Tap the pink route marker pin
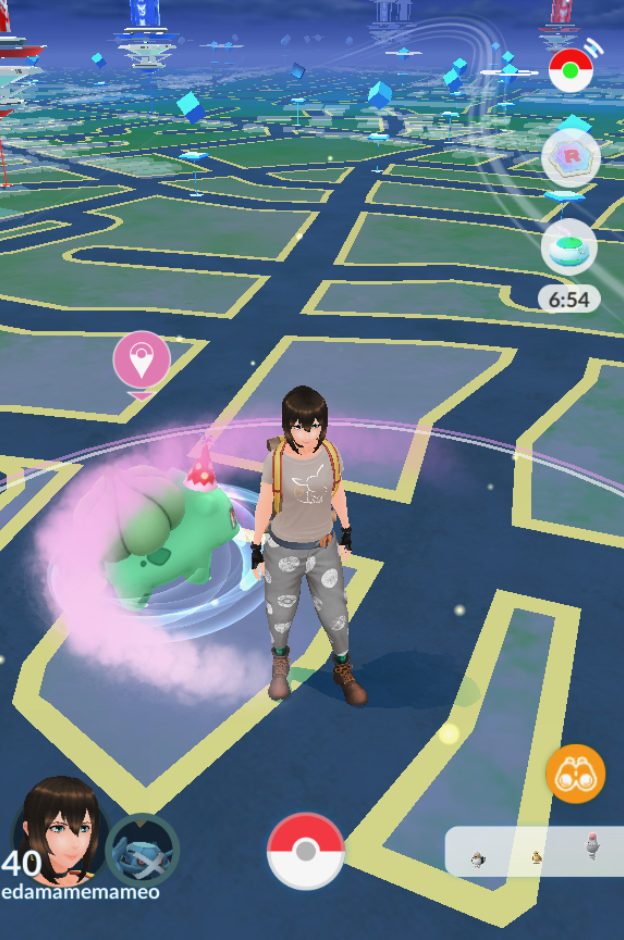 (142, 362)
